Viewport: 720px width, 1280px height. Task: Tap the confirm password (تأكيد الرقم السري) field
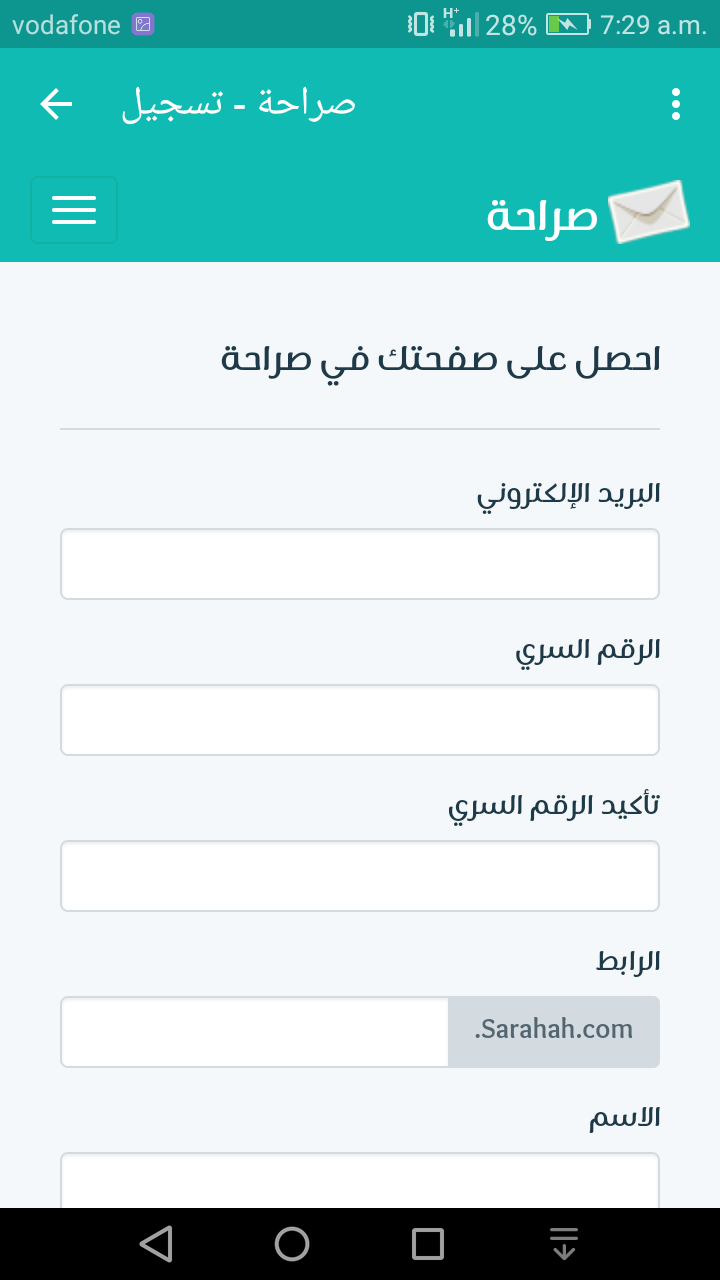tap(360, 876)
